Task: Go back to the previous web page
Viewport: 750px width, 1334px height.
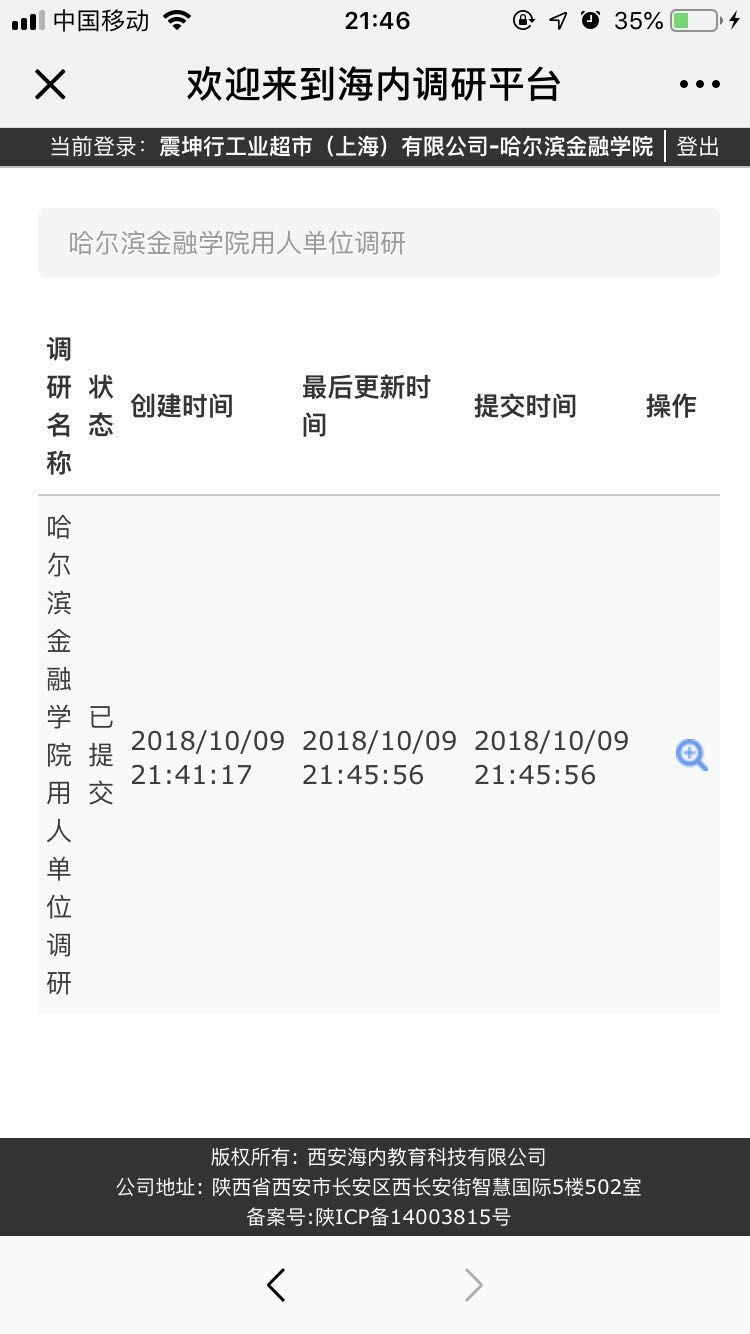Action: [x=277, y=1285]
